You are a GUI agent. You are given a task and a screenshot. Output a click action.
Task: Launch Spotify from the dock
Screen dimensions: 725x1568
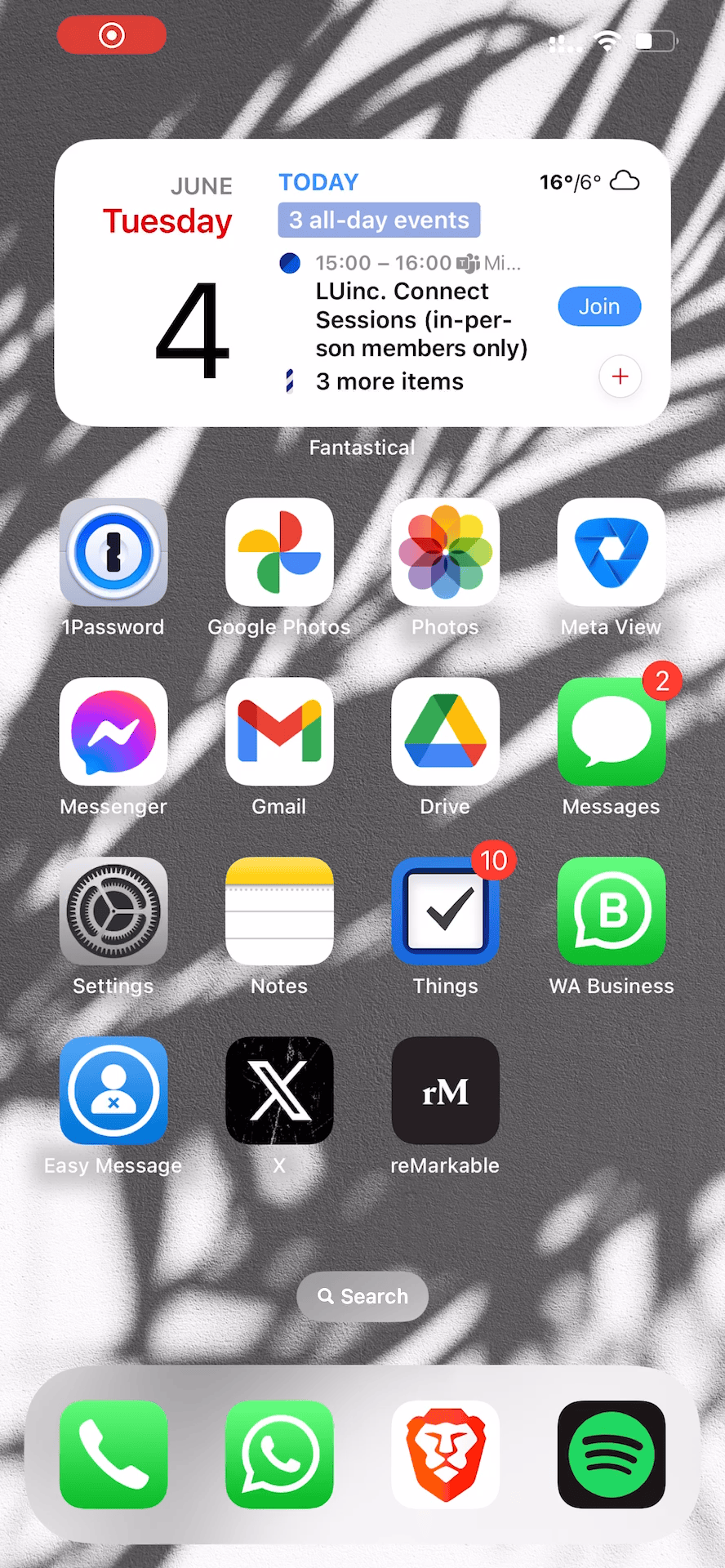tap(611, 1454)
